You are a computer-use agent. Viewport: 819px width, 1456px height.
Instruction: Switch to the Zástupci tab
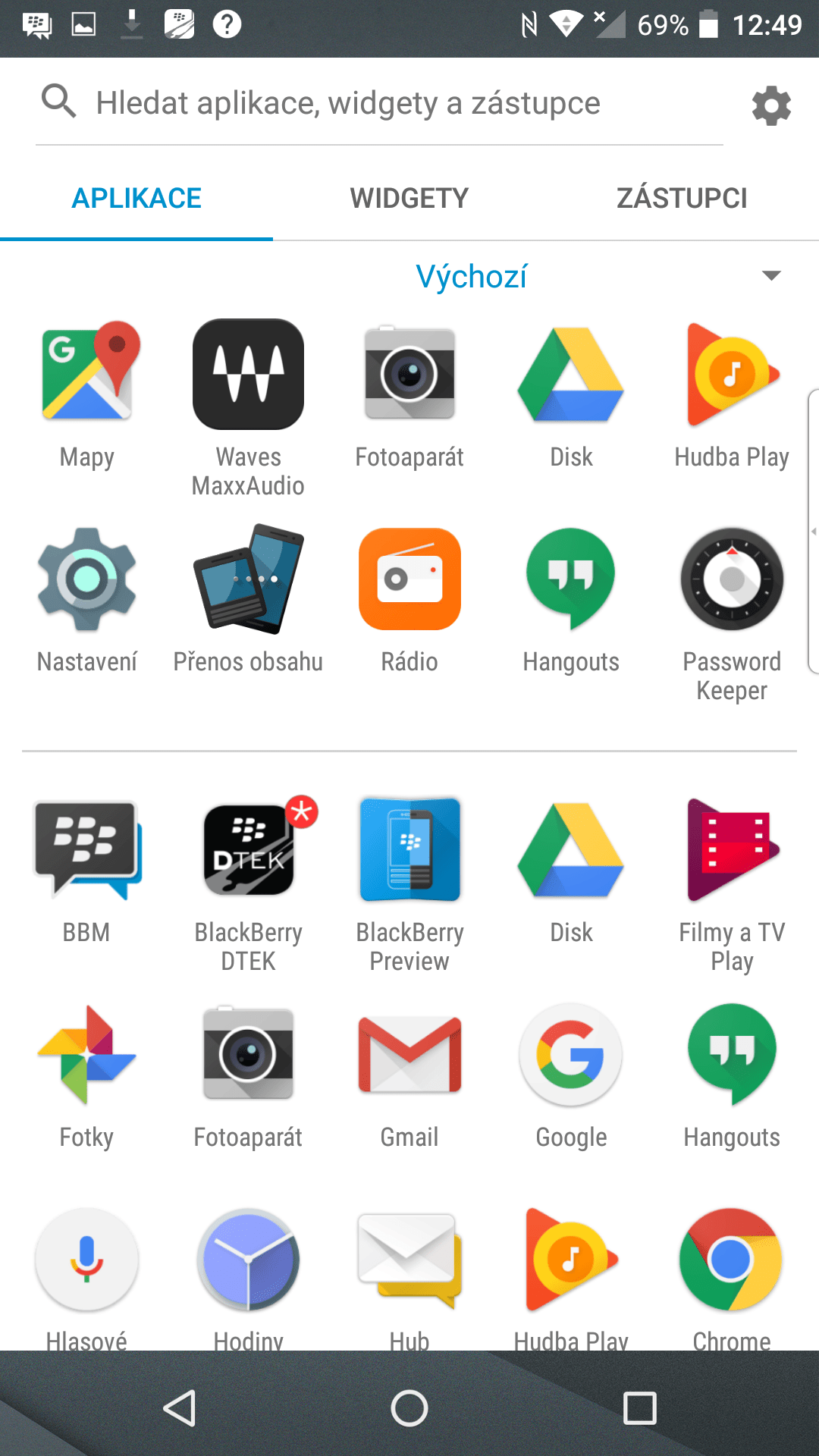682,199
